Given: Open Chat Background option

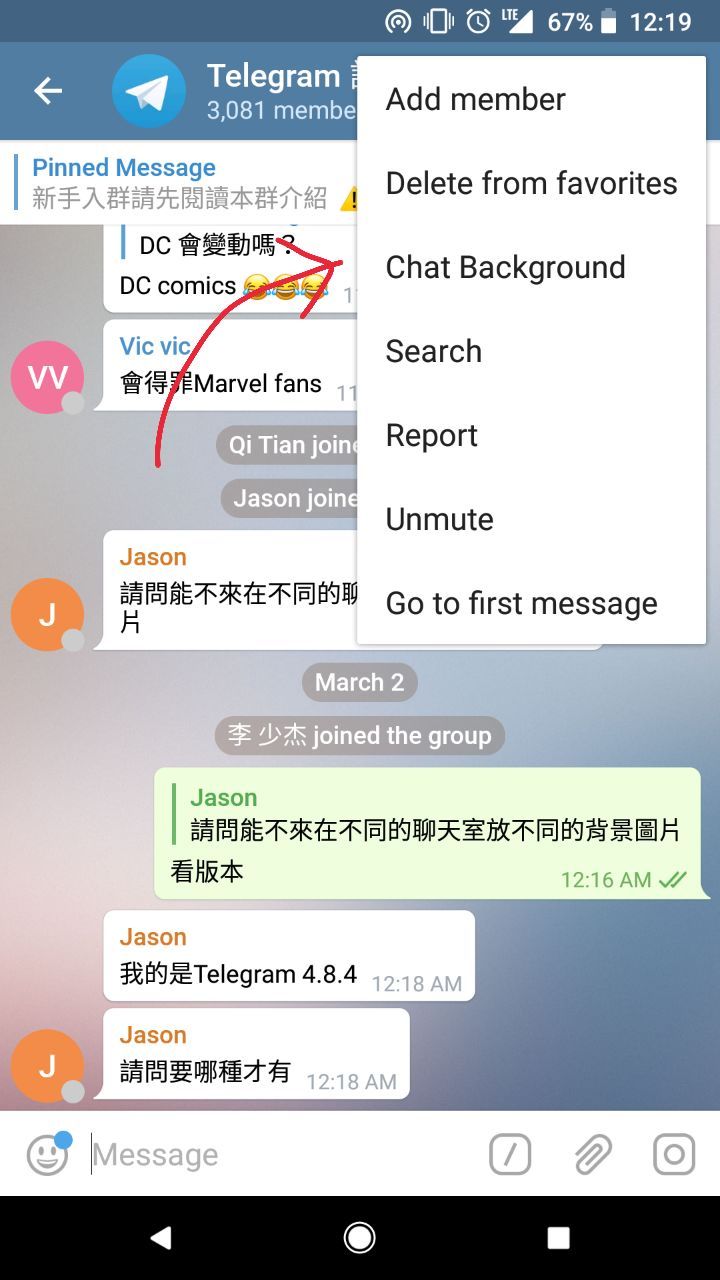Looking at the screenshot, I should point(505,267).
